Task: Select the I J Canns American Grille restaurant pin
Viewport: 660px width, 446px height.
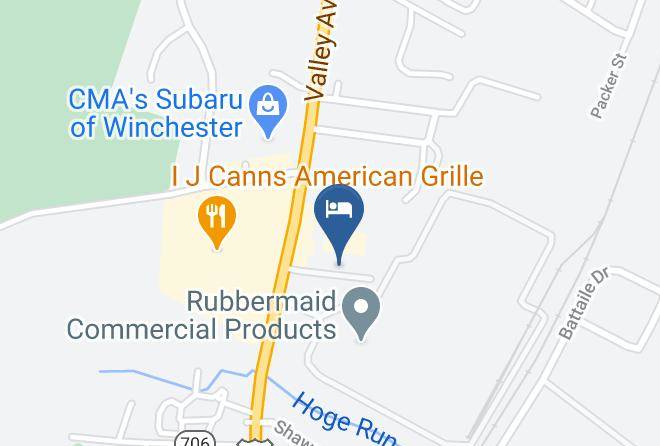Action: tap(217, 222)
